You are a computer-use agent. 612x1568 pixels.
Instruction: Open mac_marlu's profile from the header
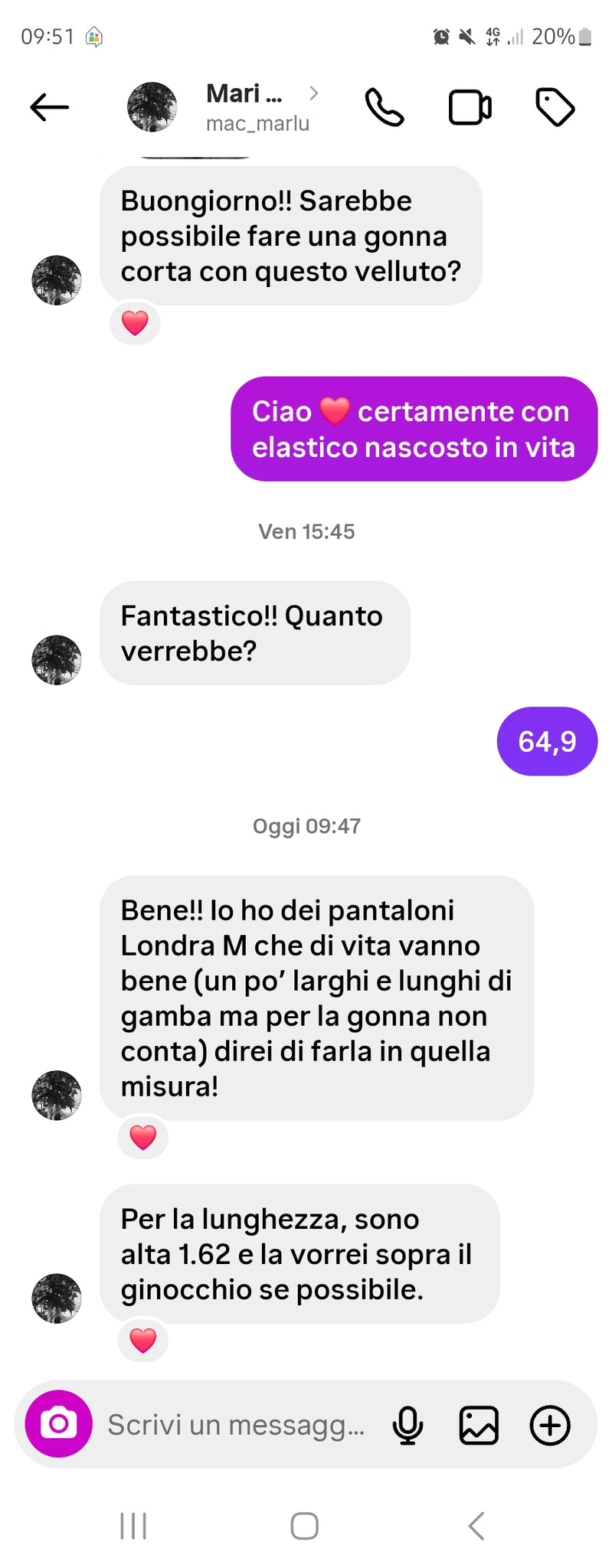244,107
